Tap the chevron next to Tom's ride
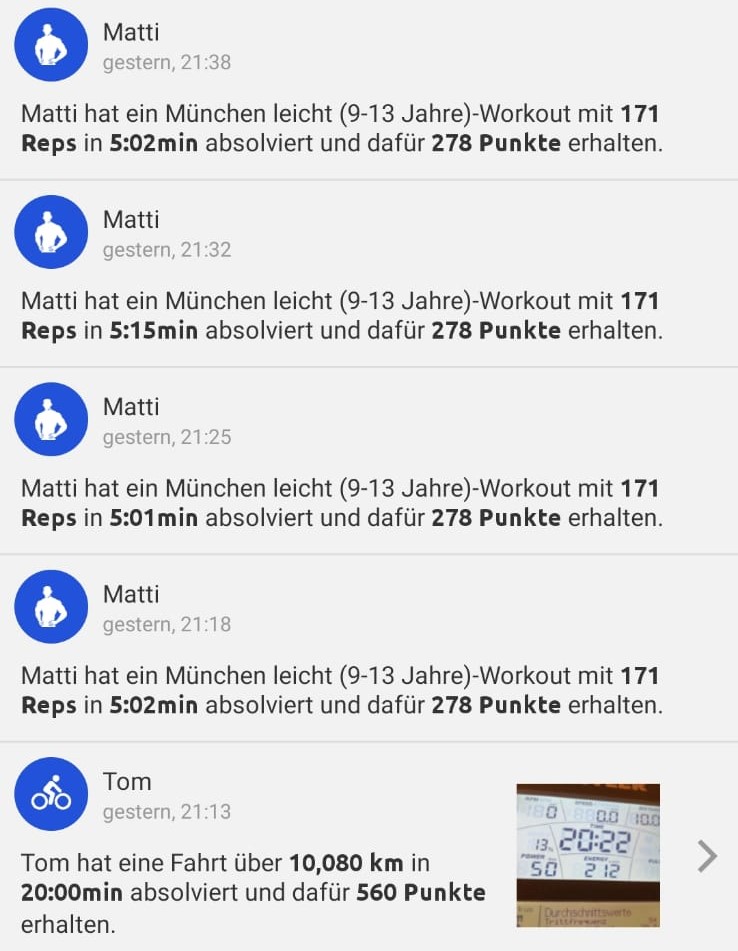This screenshot has height=951, width=738. coord(707,856)
